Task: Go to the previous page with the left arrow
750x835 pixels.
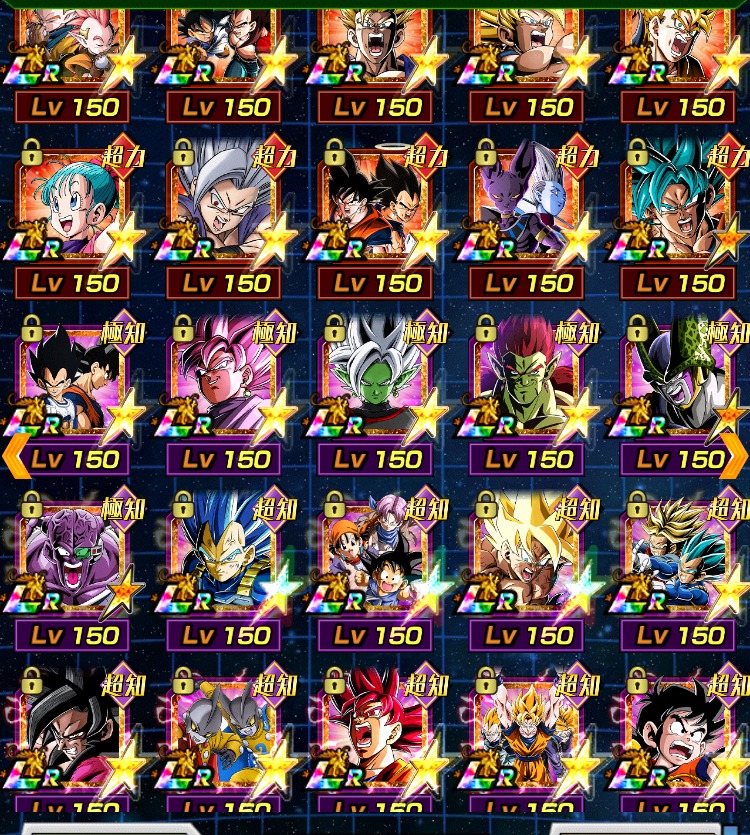Action: point(17,455)
